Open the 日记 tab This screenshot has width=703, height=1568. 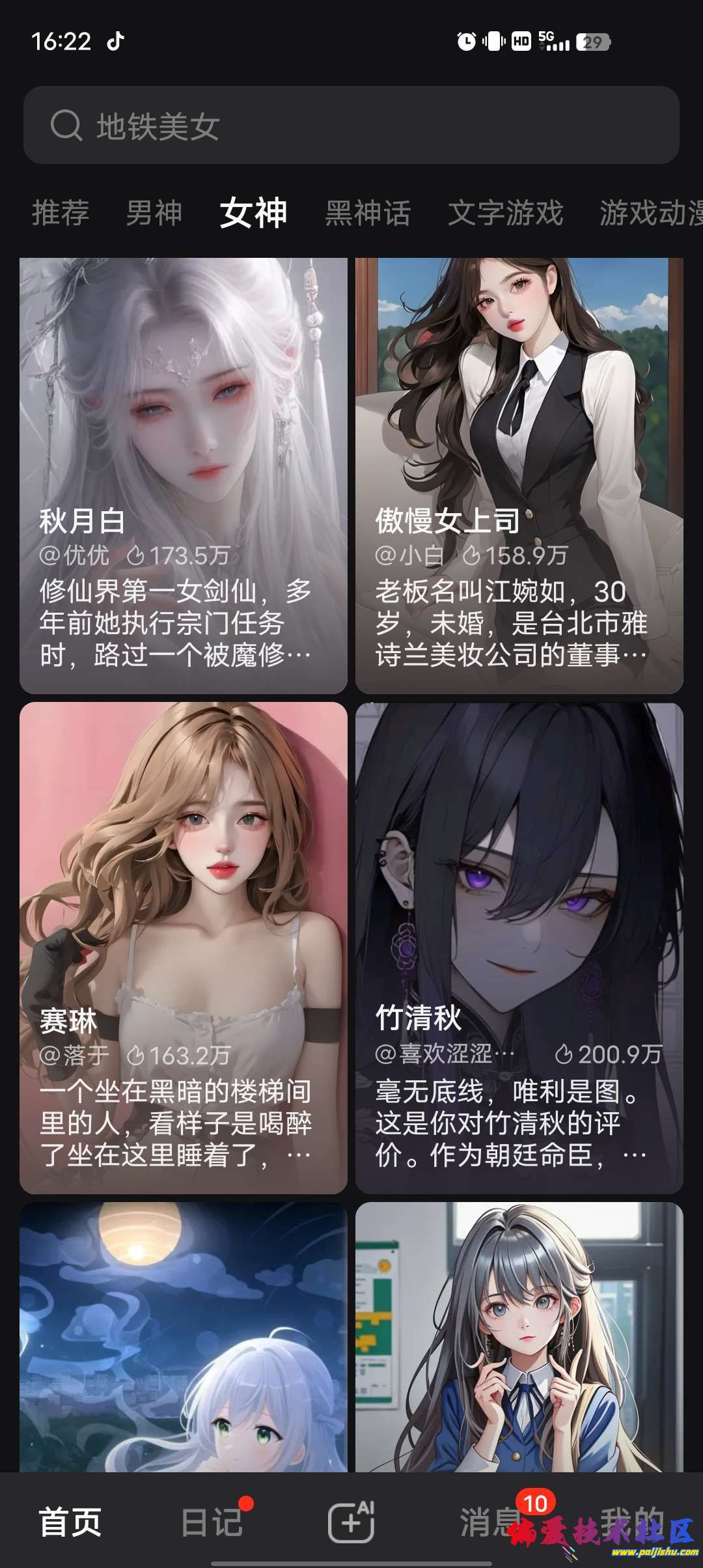coord(212,1522)
